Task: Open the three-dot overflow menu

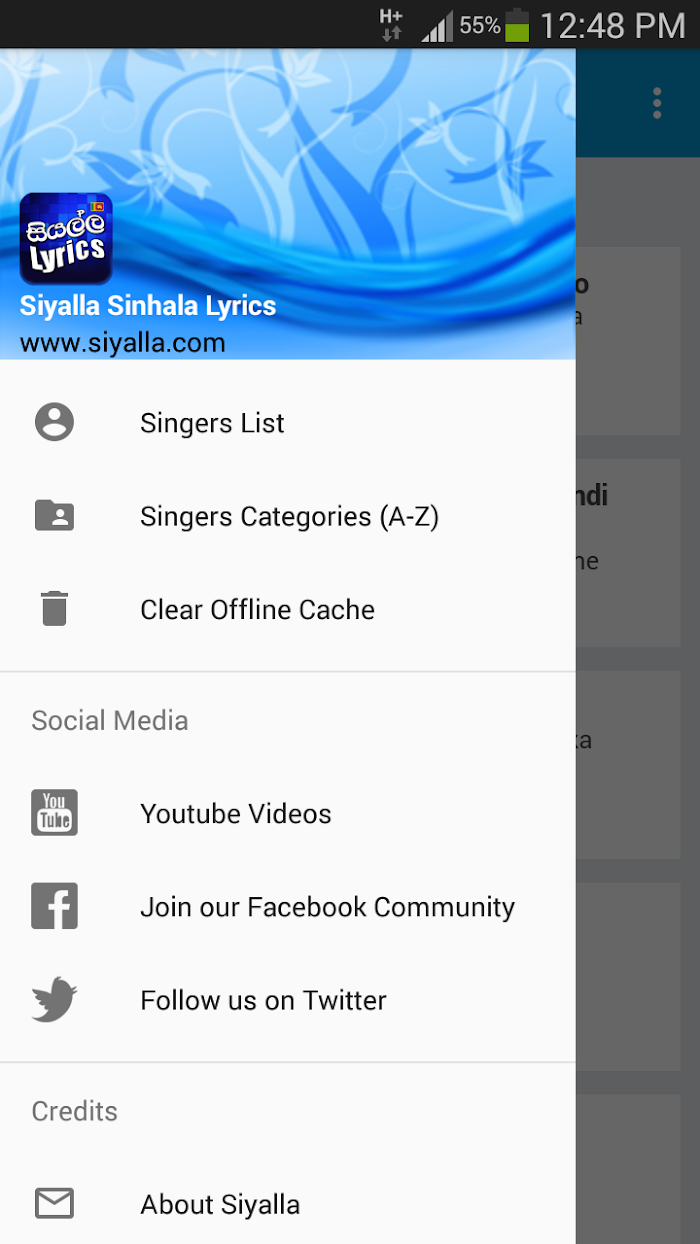Action: tap(657, 103)
